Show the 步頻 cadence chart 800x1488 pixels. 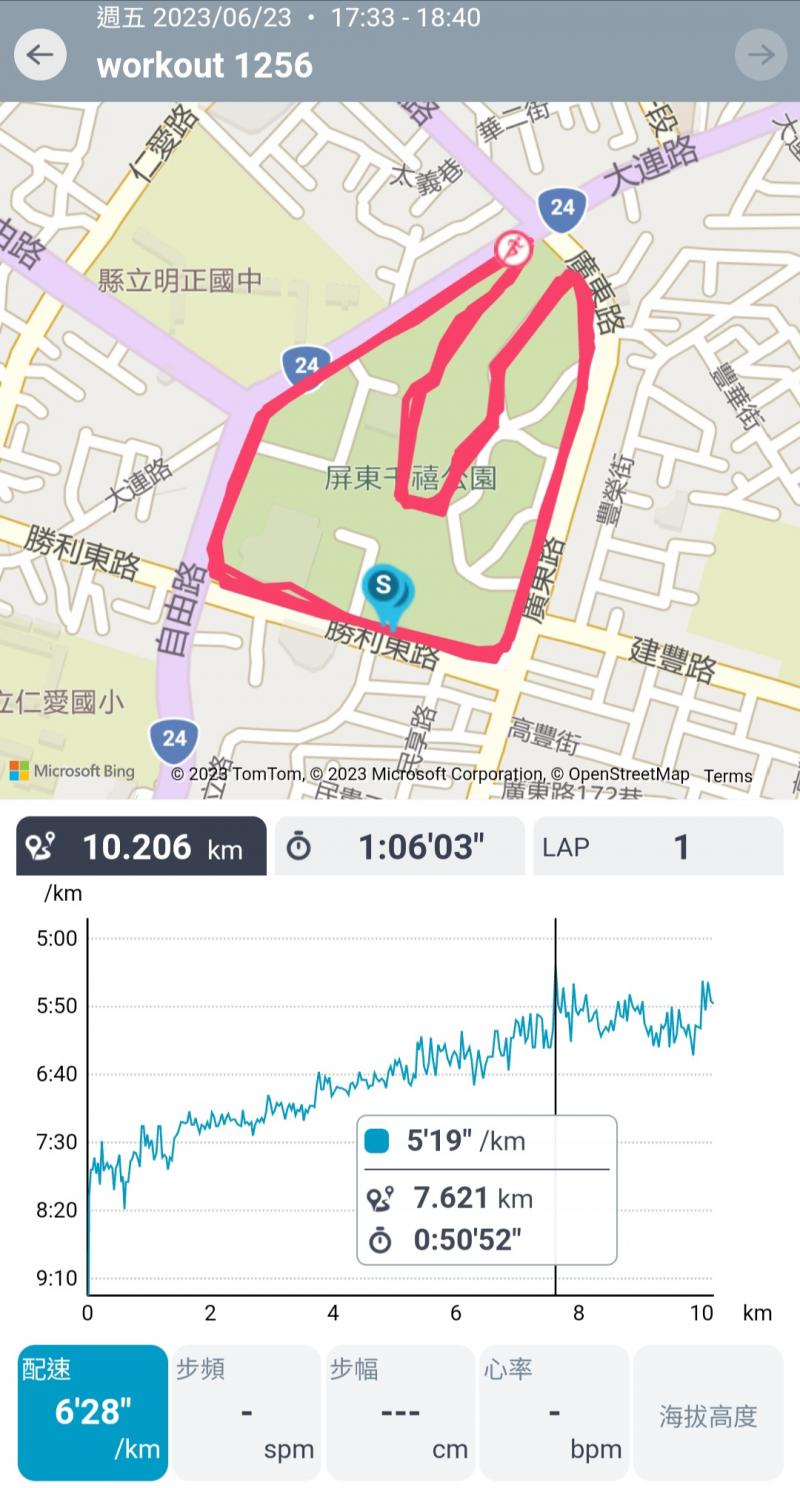coord(246,1412)
